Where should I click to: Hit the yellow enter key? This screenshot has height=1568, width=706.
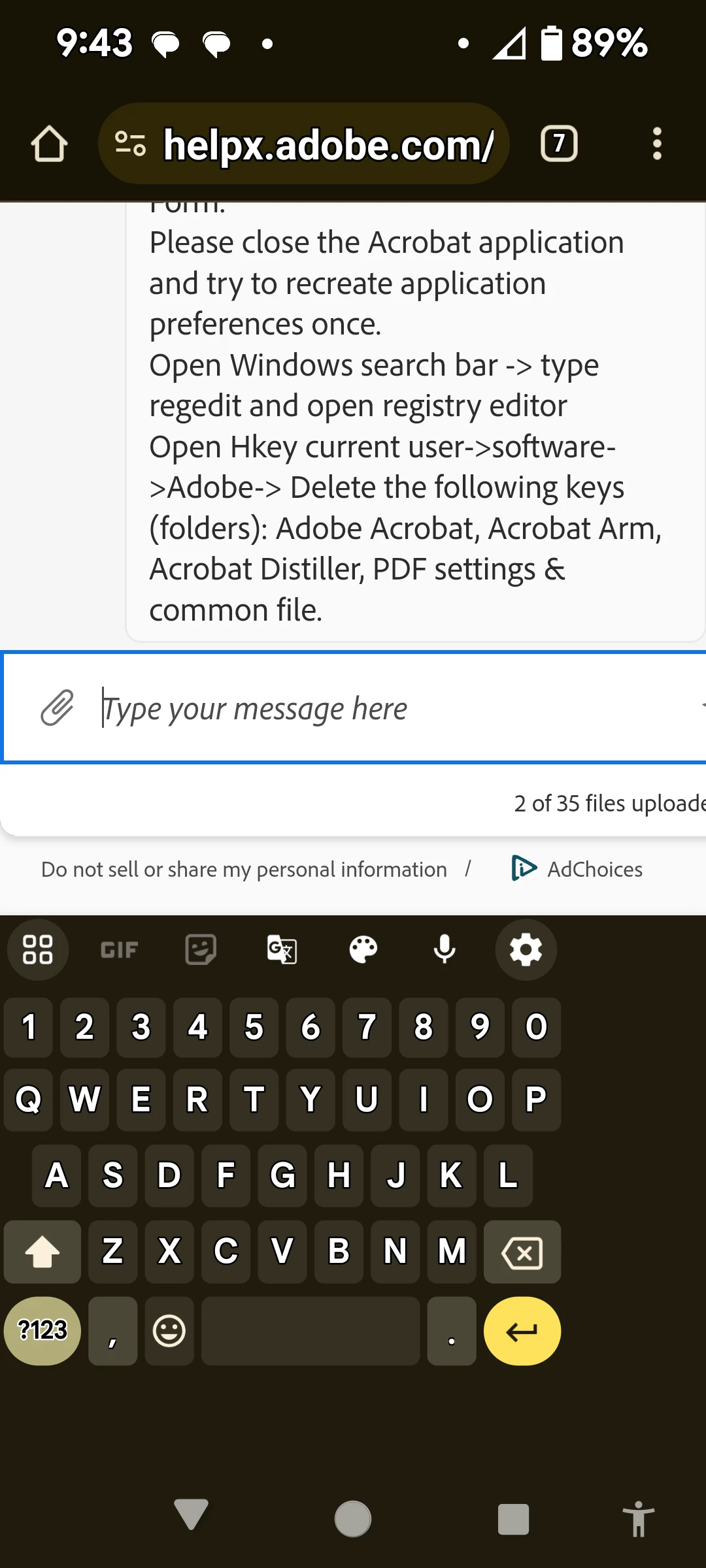pyautogui.click(x=522, y=1331)
